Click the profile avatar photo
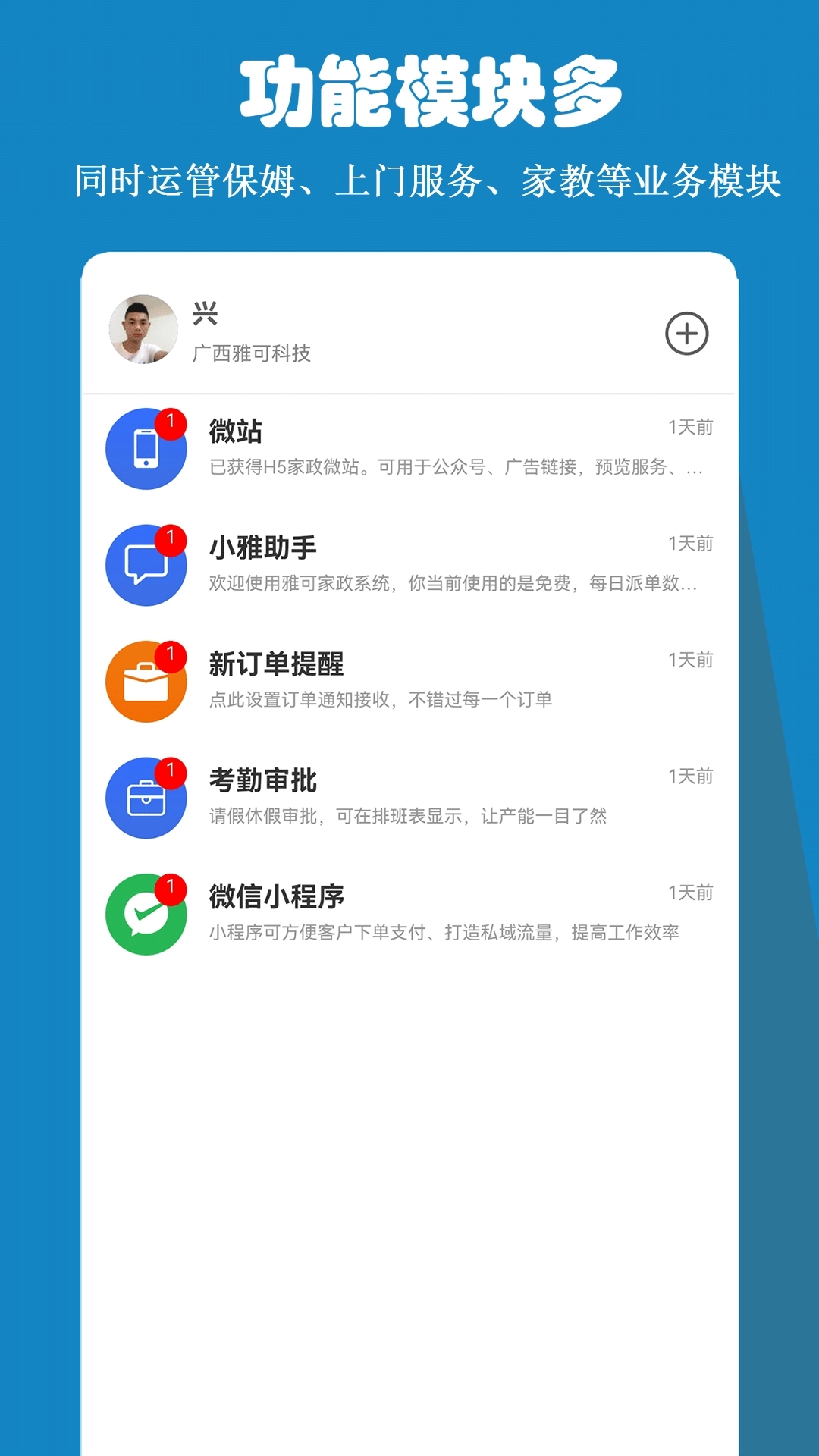The width and height of the screenshot is (819, 1456). point(144,331)
